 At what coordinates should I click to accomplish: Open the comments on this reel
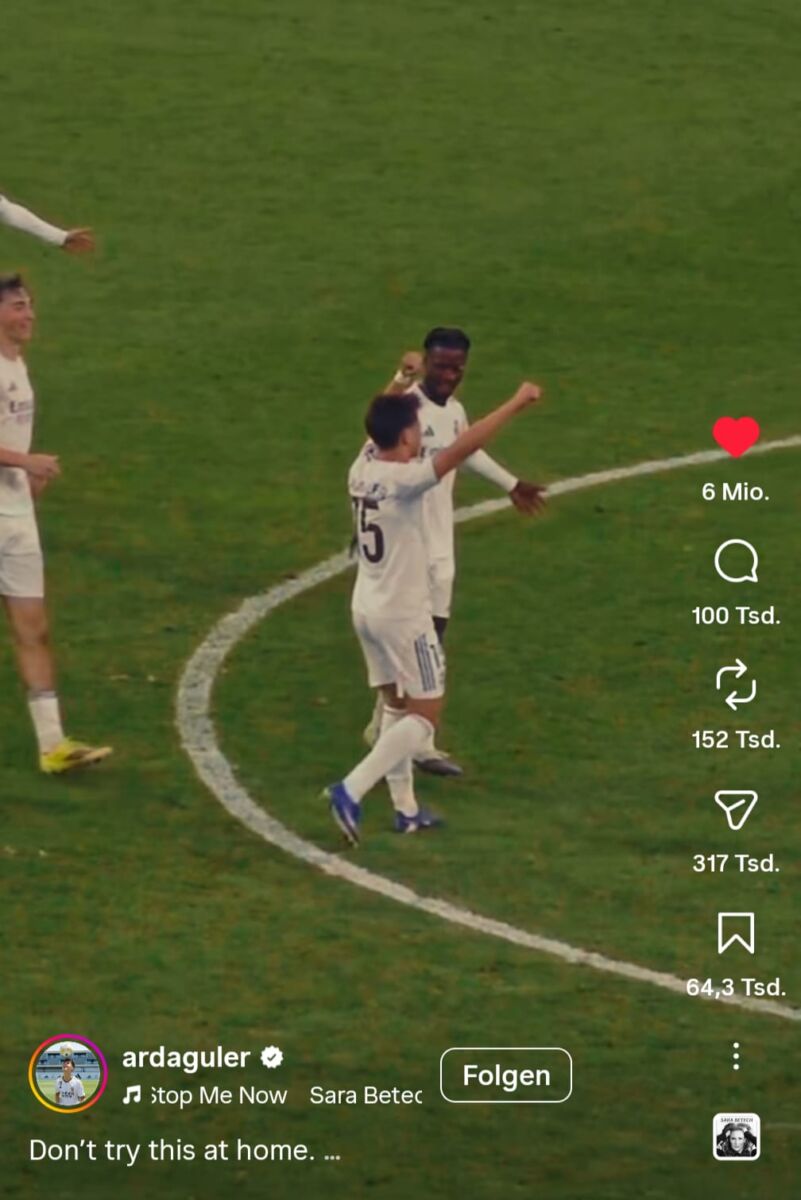point(736,561)
